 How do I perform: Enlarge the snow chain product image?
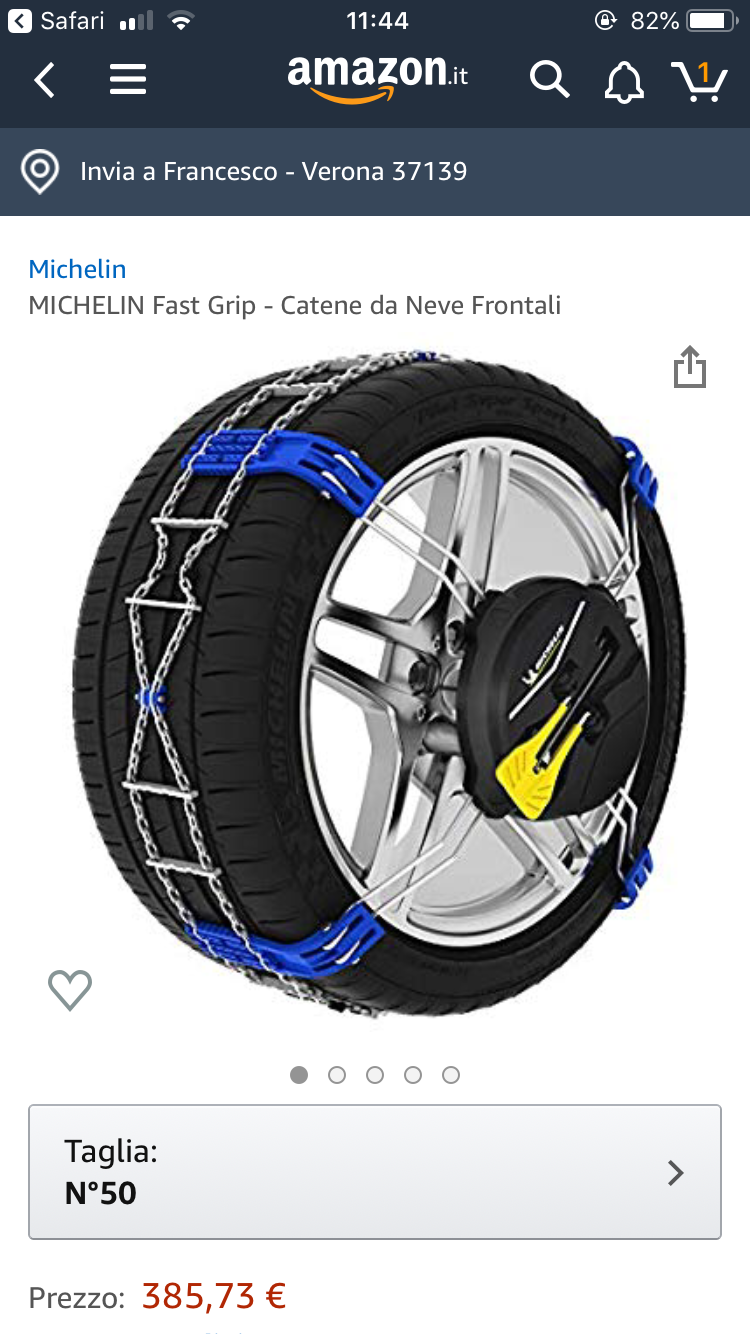click(380, 680)
